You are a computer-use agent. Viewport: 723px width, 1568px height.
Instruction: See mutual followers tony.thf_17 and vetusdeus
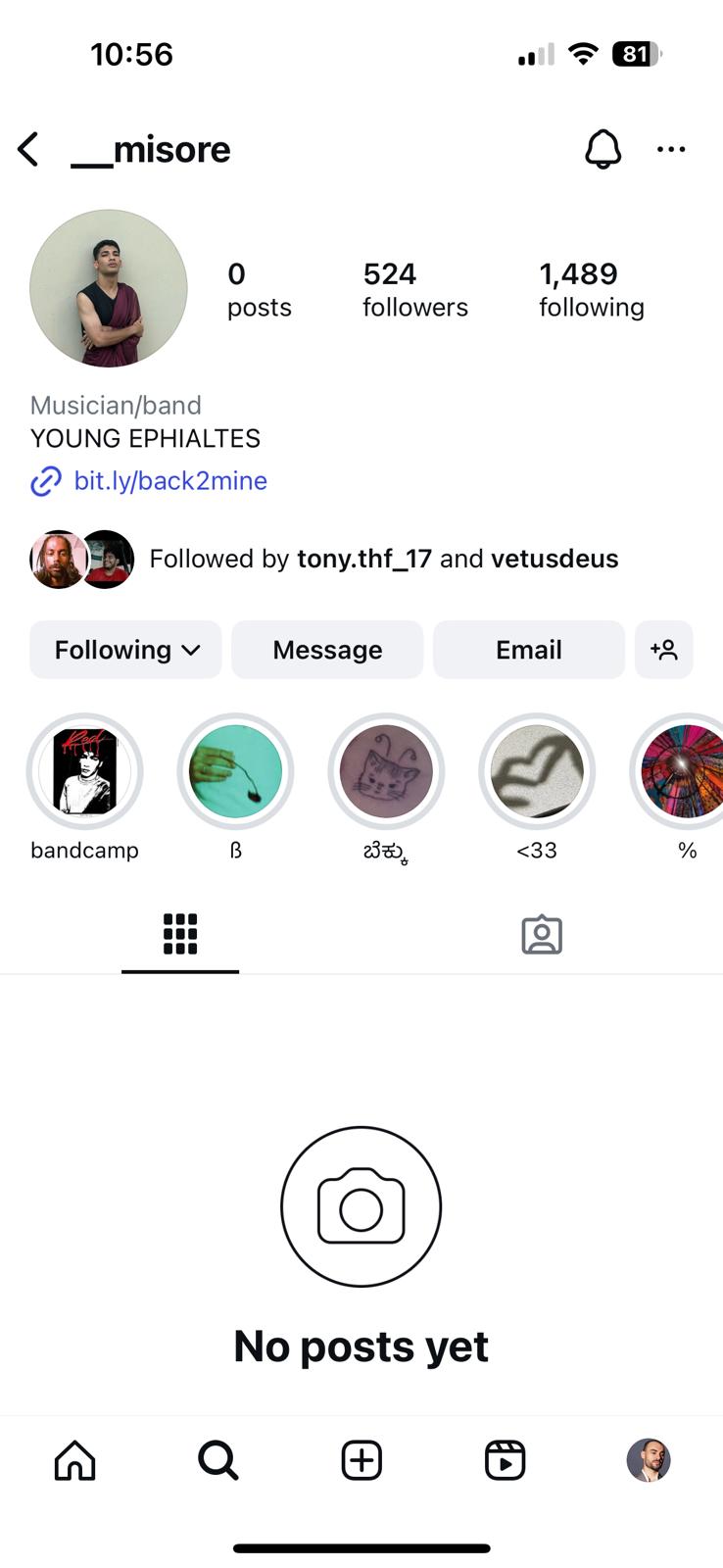(382, 559)
